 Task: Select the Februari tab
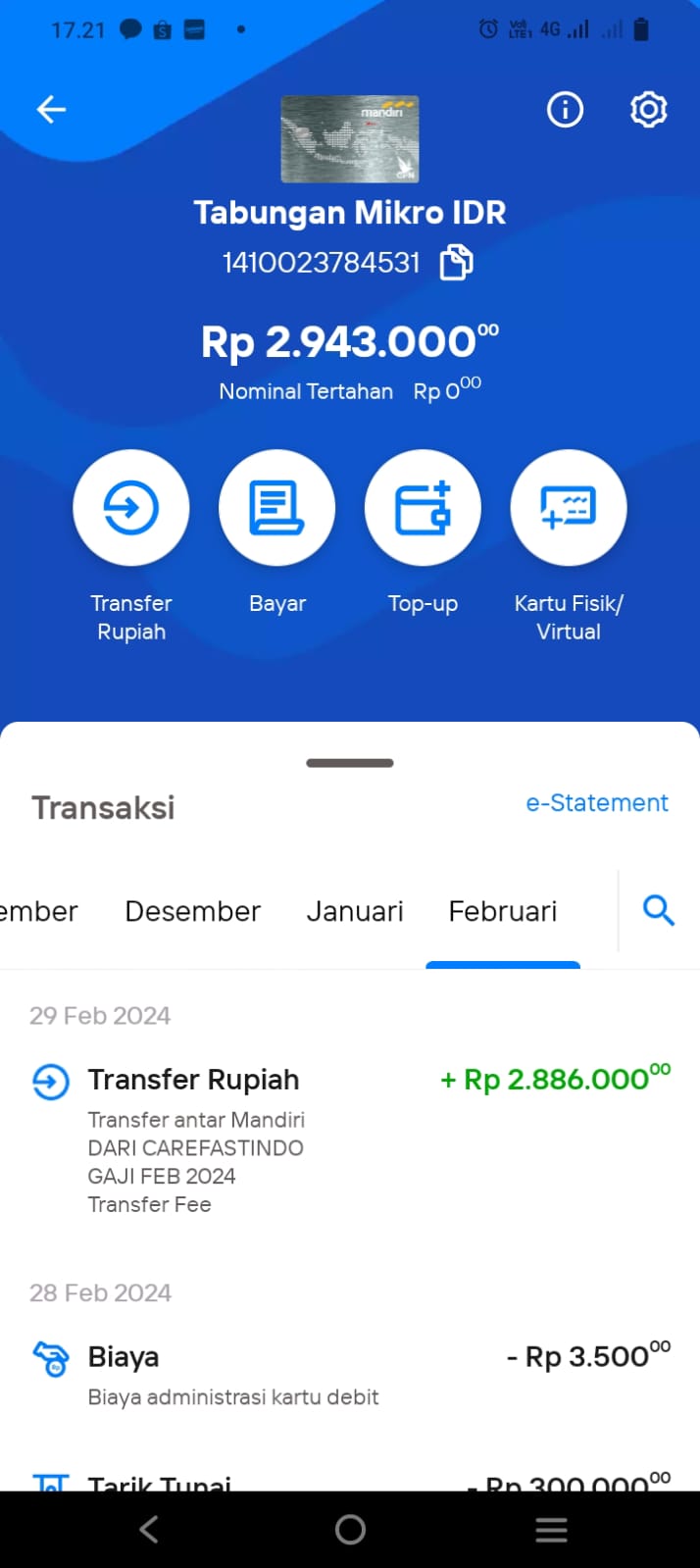[x=503, y=911]
